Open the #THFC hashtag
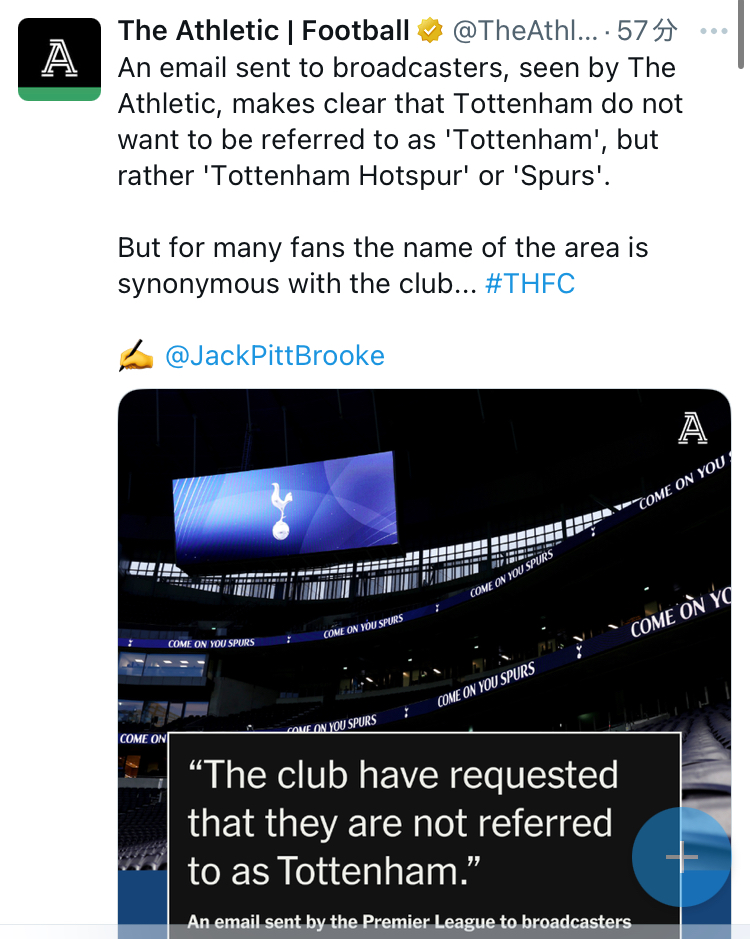Viewport: 750px width, 939px height. [x=530, y=284]
